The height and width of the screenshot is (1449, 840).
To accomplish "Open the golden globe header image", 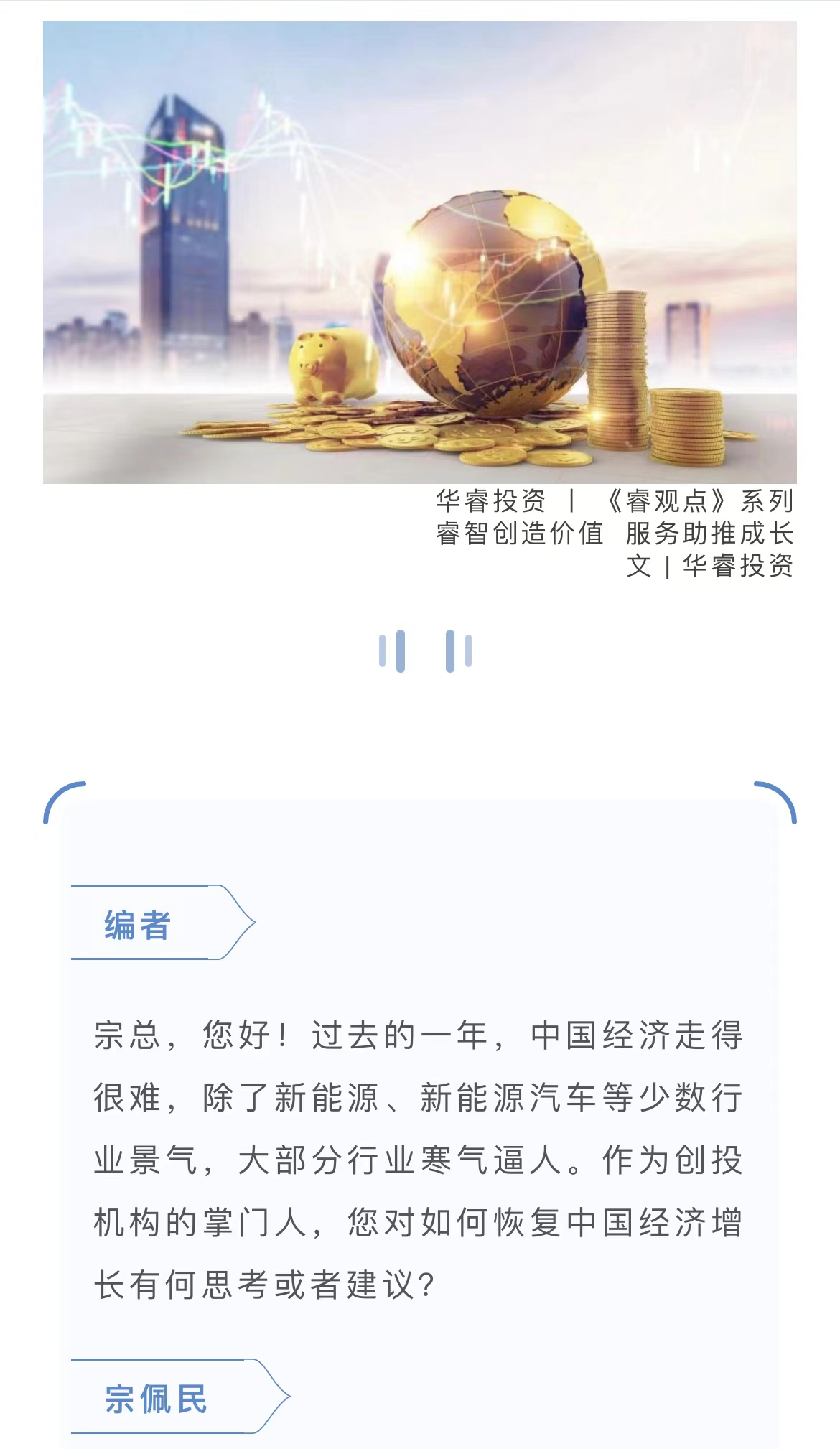I will pos(419,252).
